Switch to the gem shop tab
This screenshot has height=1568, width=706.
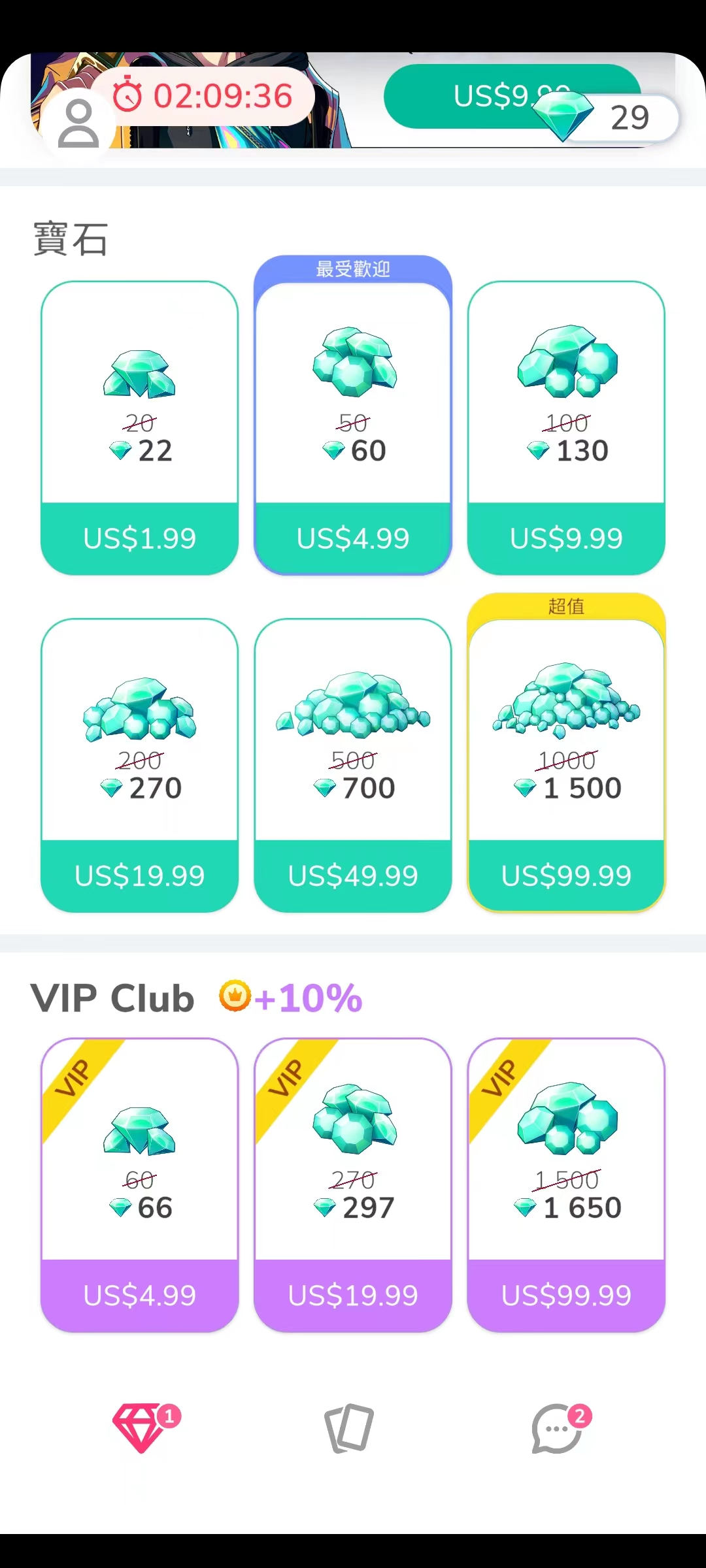click(141, 1428)
